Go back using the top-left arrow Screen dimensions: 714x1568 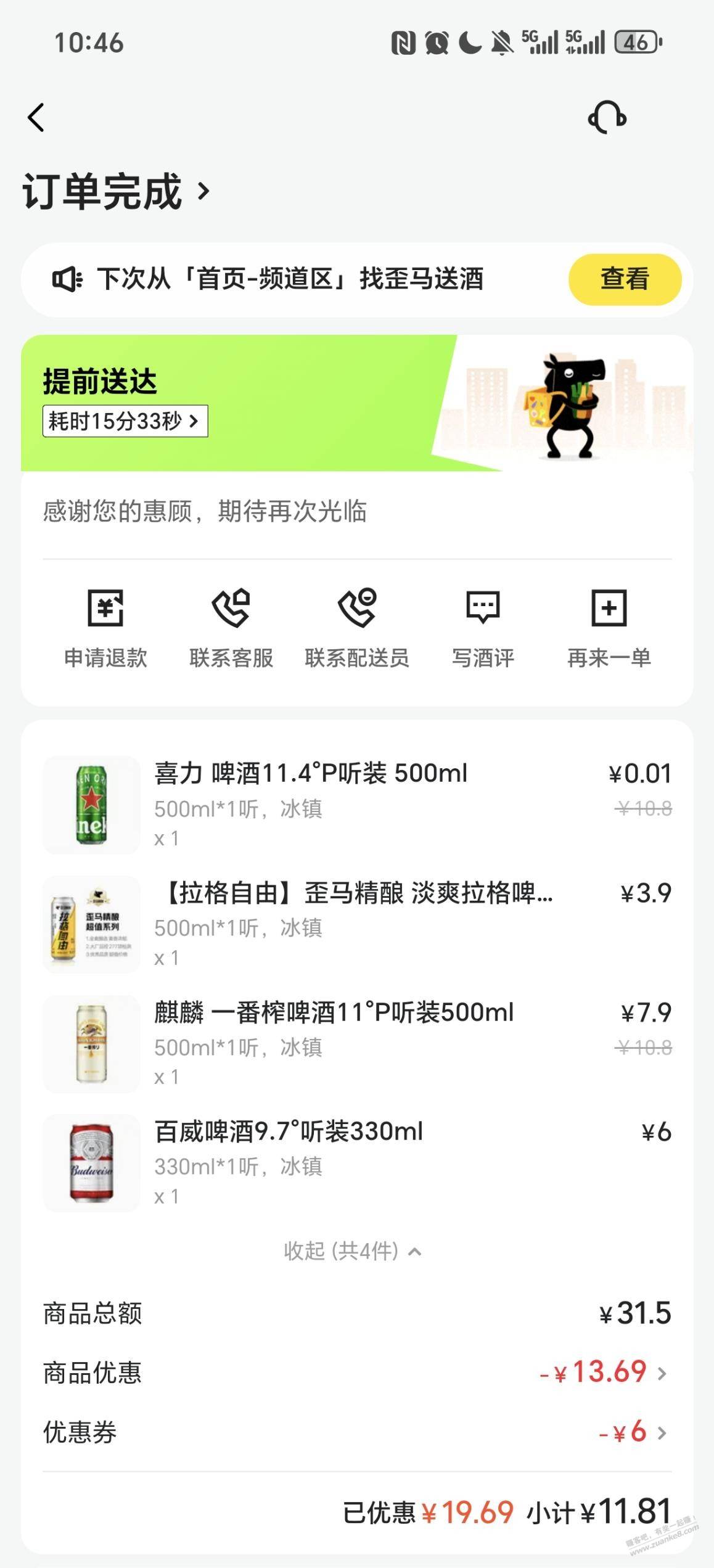(36, 117)
